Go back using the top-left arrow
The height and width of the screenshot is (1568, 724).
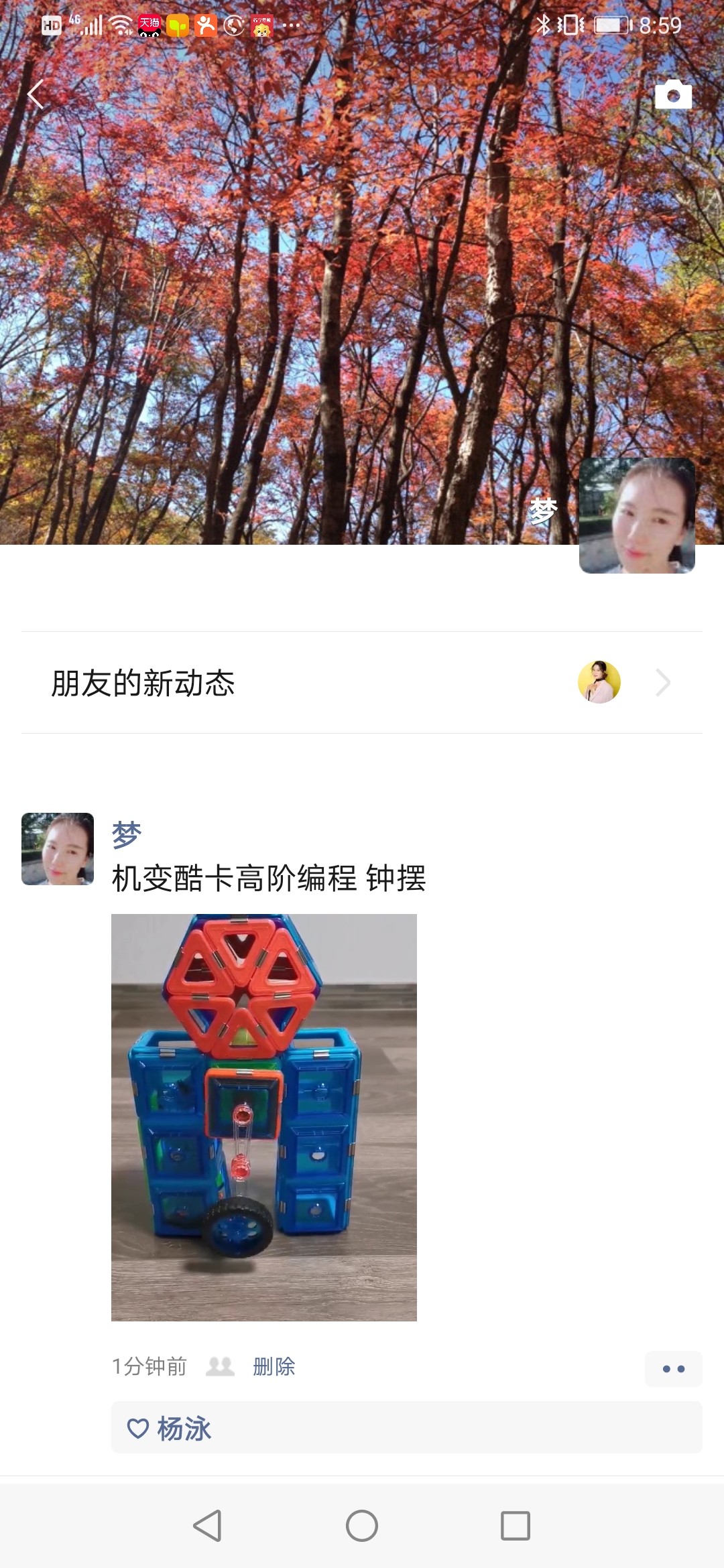[36, 94]
